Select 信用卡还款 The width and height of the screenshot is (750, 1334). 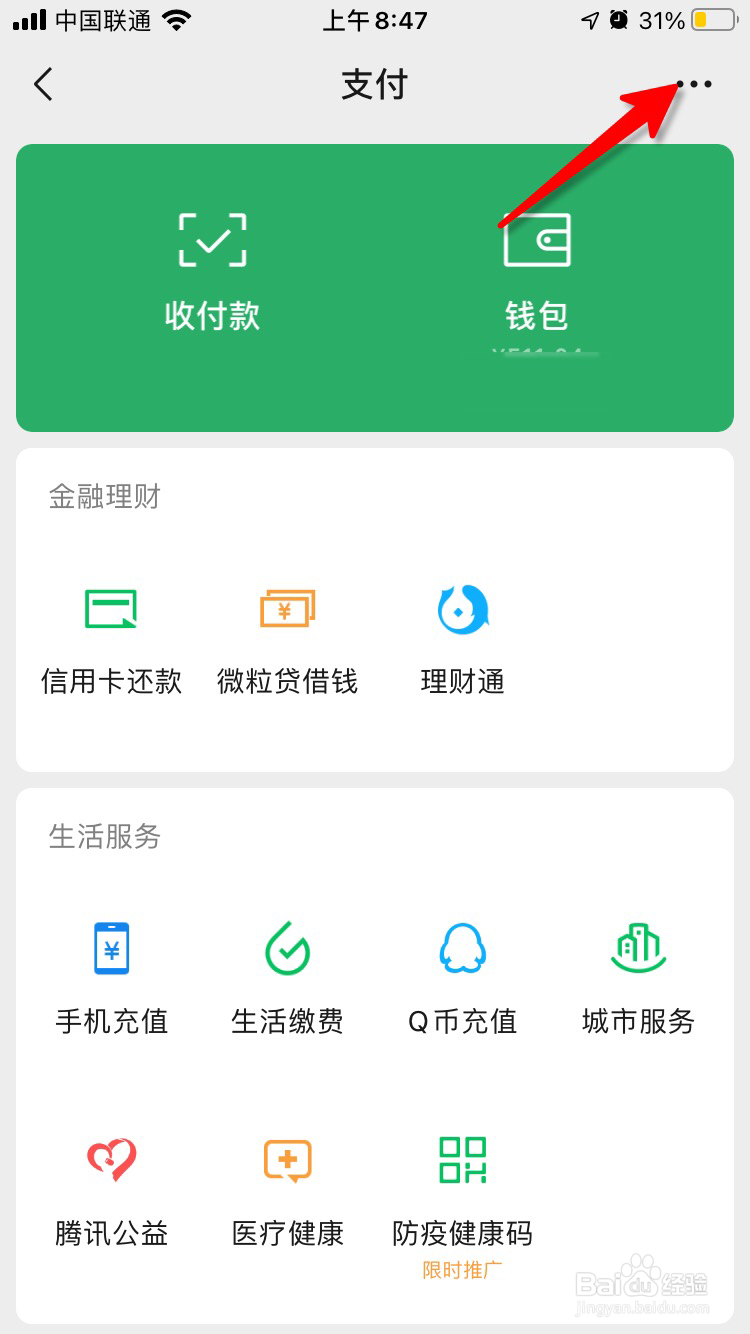[111, 640]
